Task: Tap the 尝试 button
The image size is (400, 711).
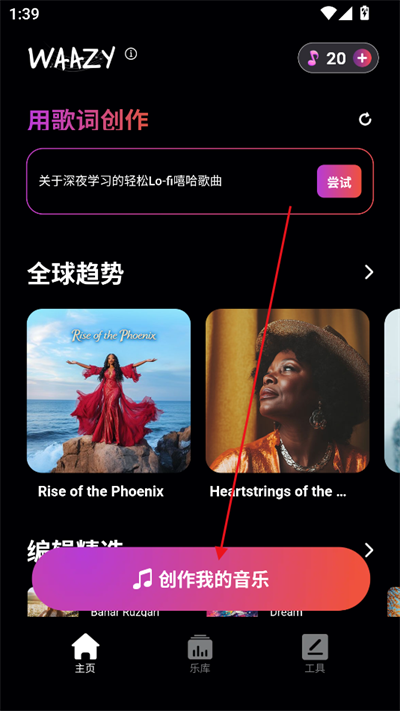Action: (339, 181)
